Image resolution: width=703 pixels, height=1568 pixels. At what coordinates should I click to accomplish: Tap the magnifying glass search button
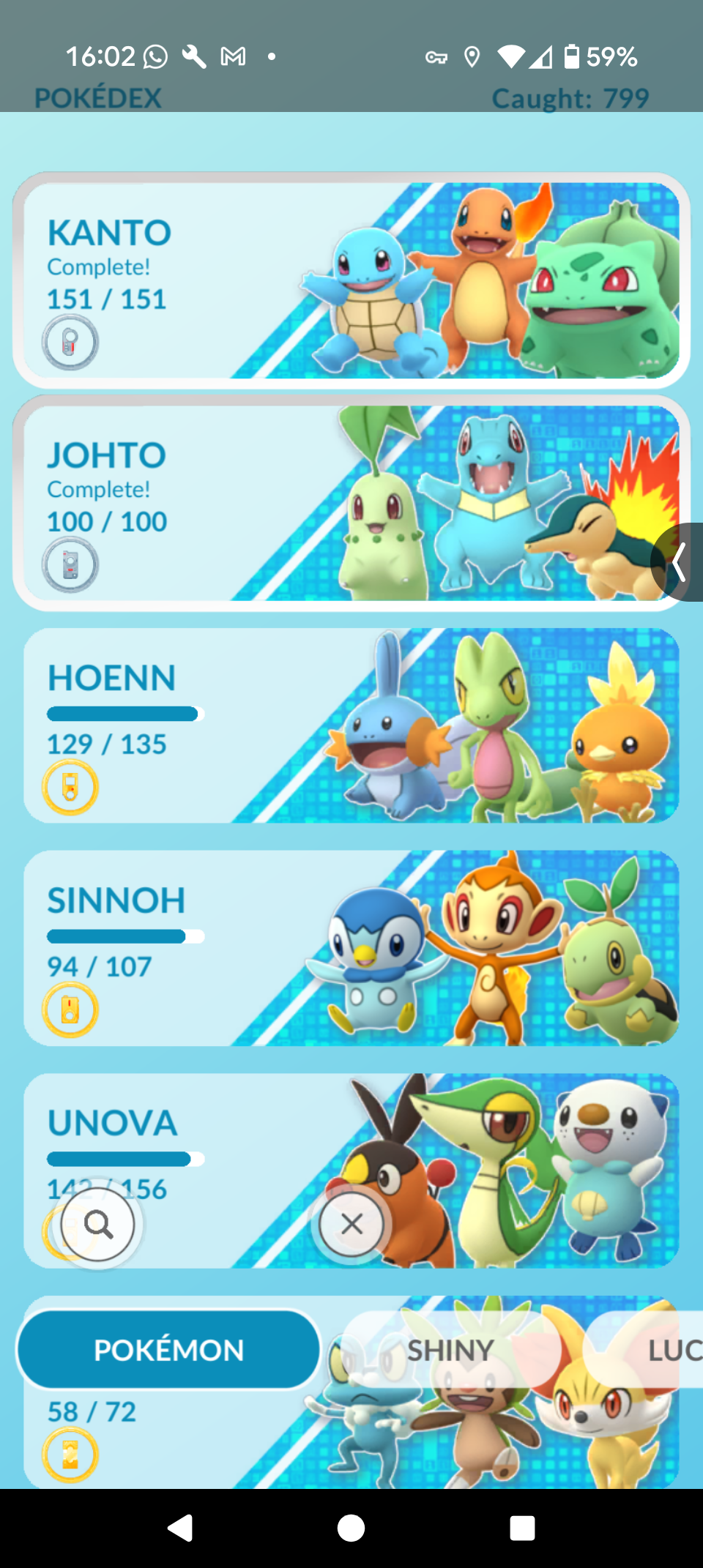[97, 1224]
